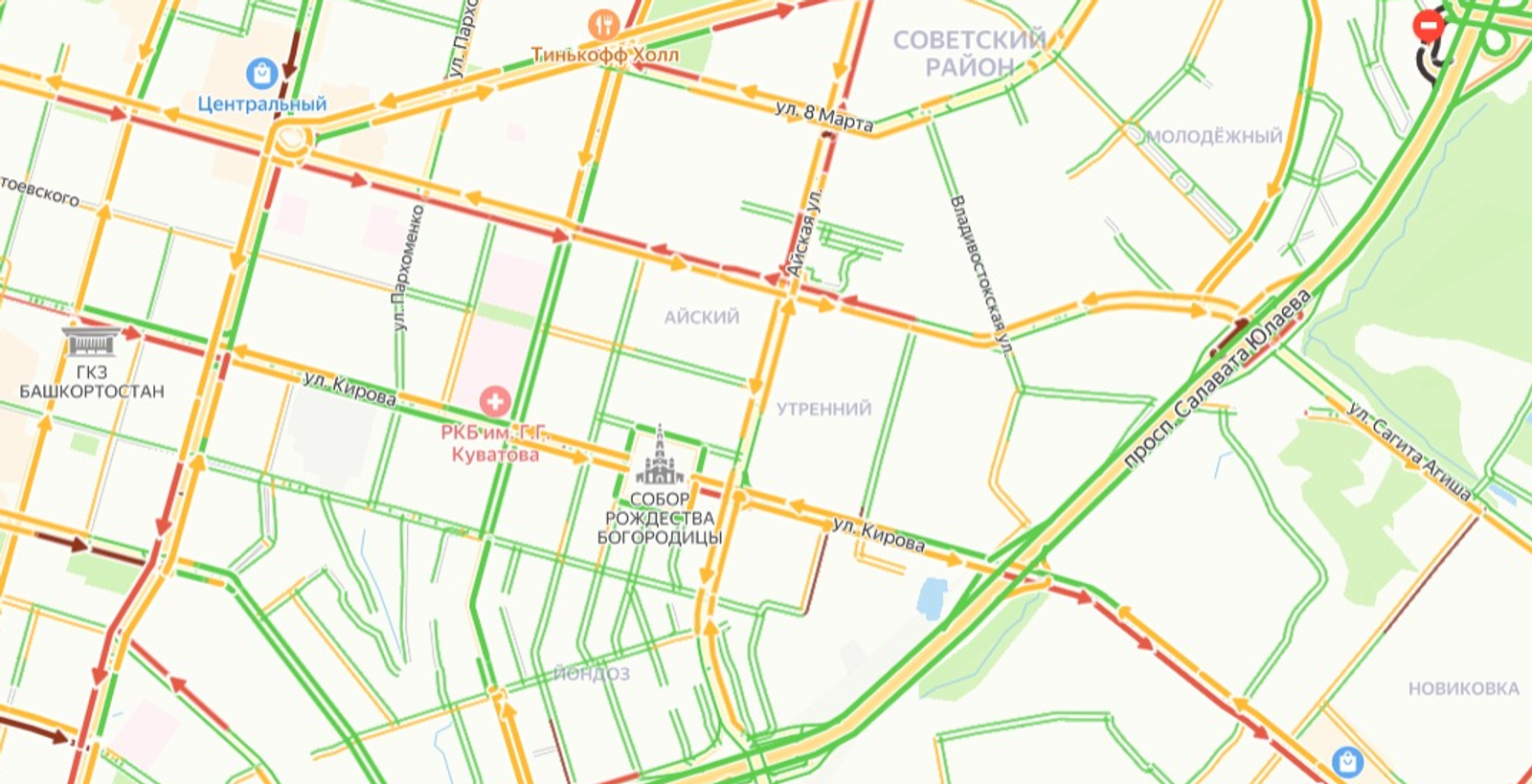Open the shopping bag marker near Новиковка
Viewport: 1532px width, 784px height.
(1348, 763)
